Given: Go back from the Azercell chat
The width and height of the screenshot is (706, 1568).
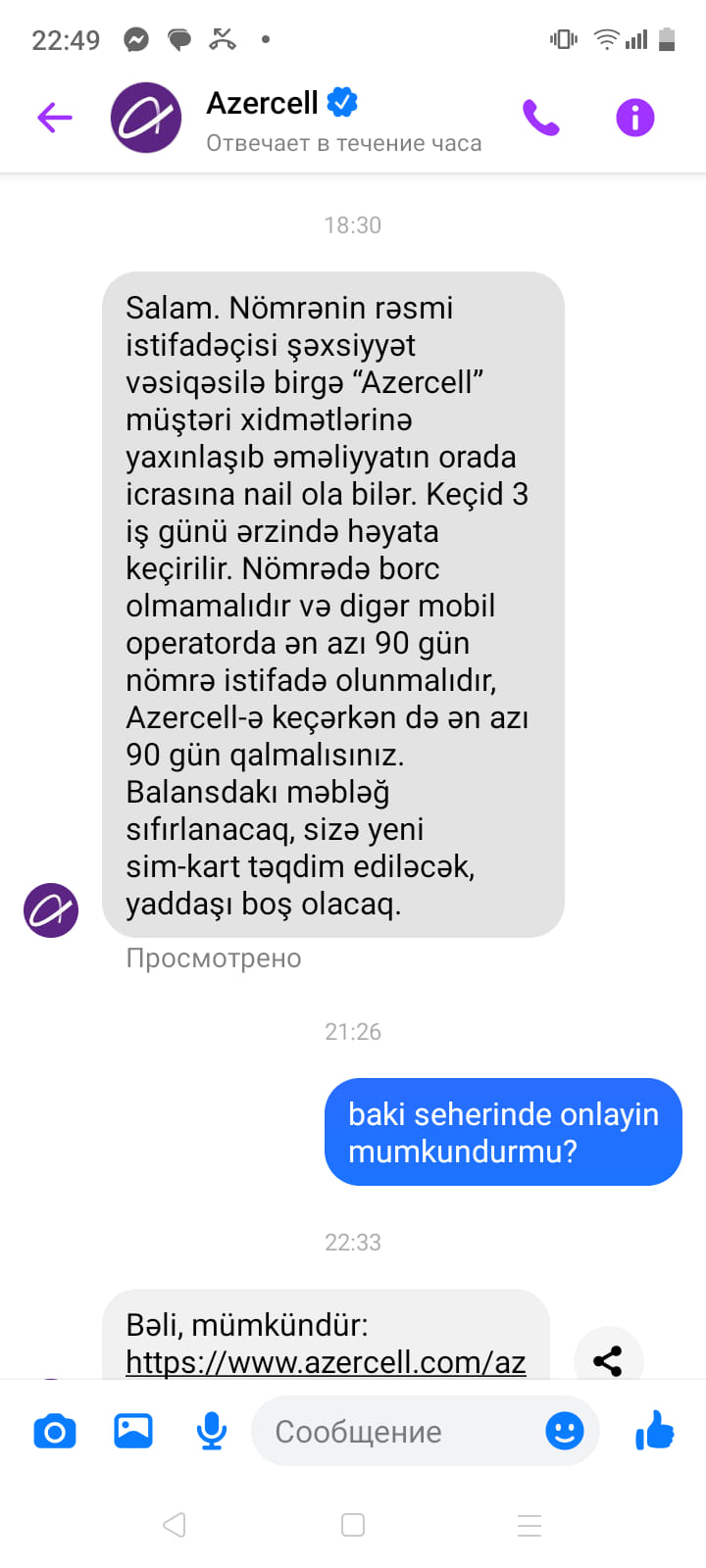Looking at the screenshot, I should [x=55, y=118].
